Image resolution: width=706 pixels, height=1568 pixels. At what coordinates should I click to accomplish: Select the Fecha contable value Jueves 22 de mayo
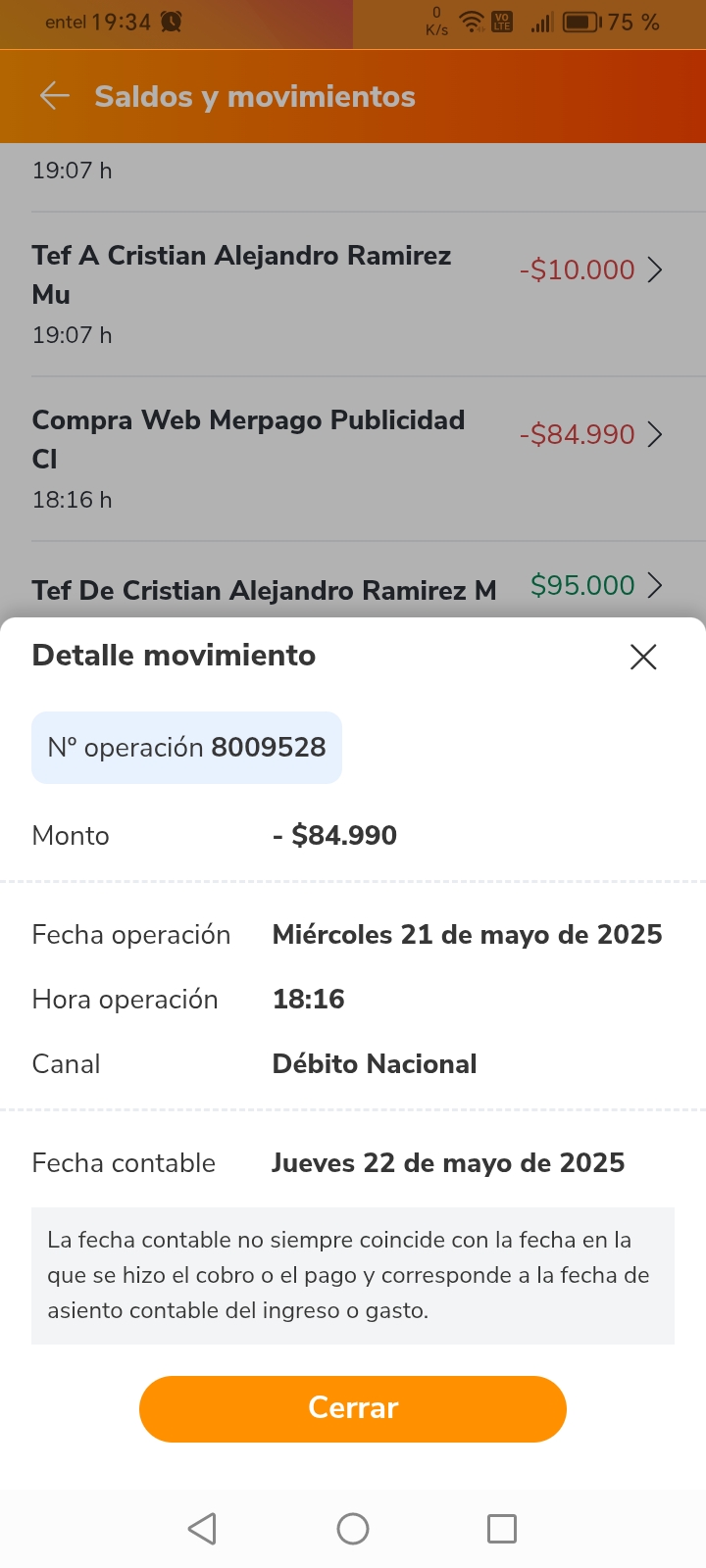(448, 1163)
